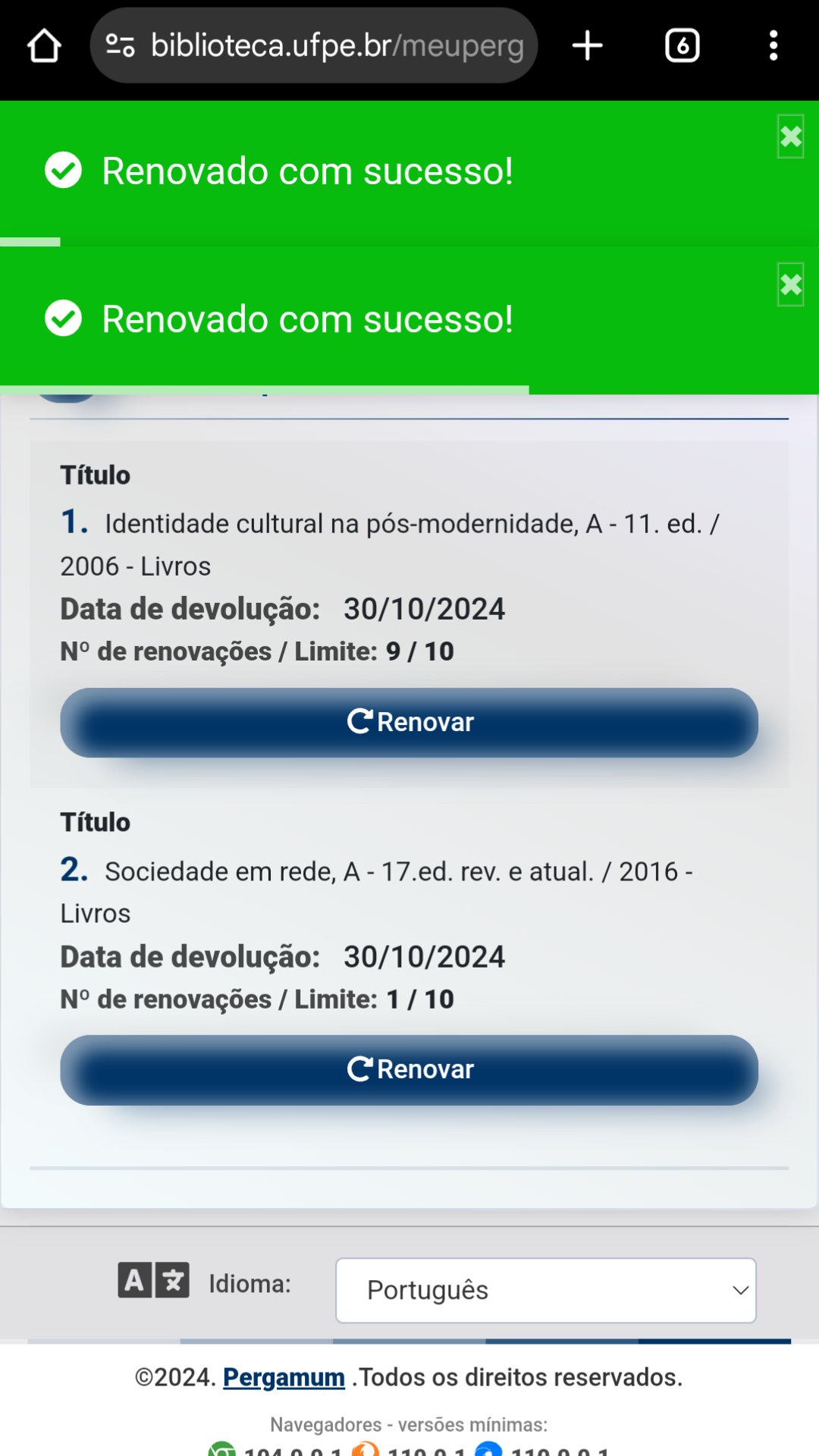
Task: Expand the Idioma language dropdown
Action: (x=545, y=1290)
